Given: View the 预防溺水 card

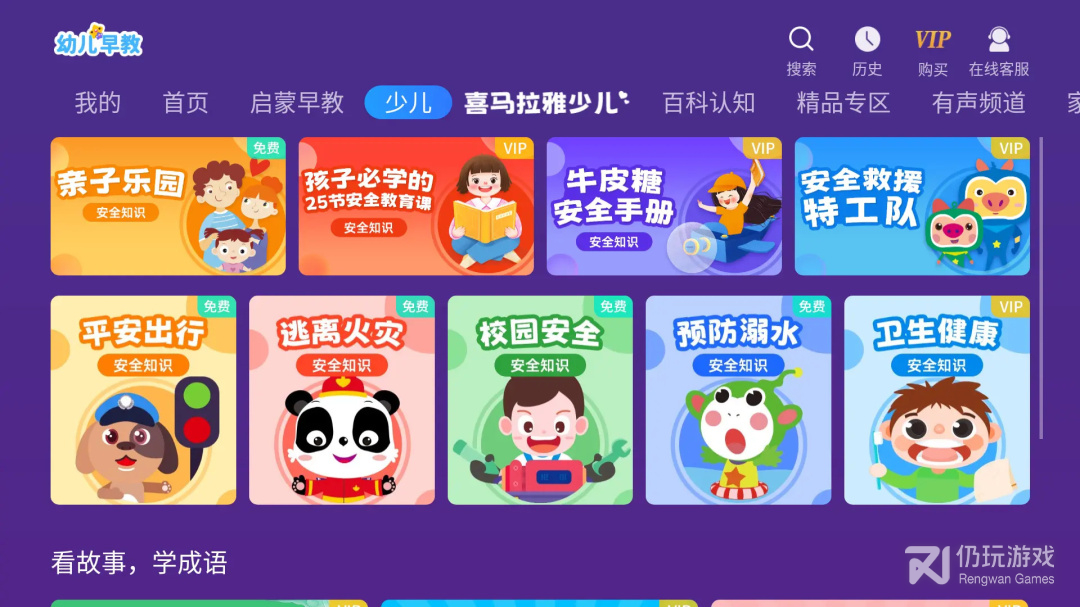Looking at the screenshot, I should [738, 400].
